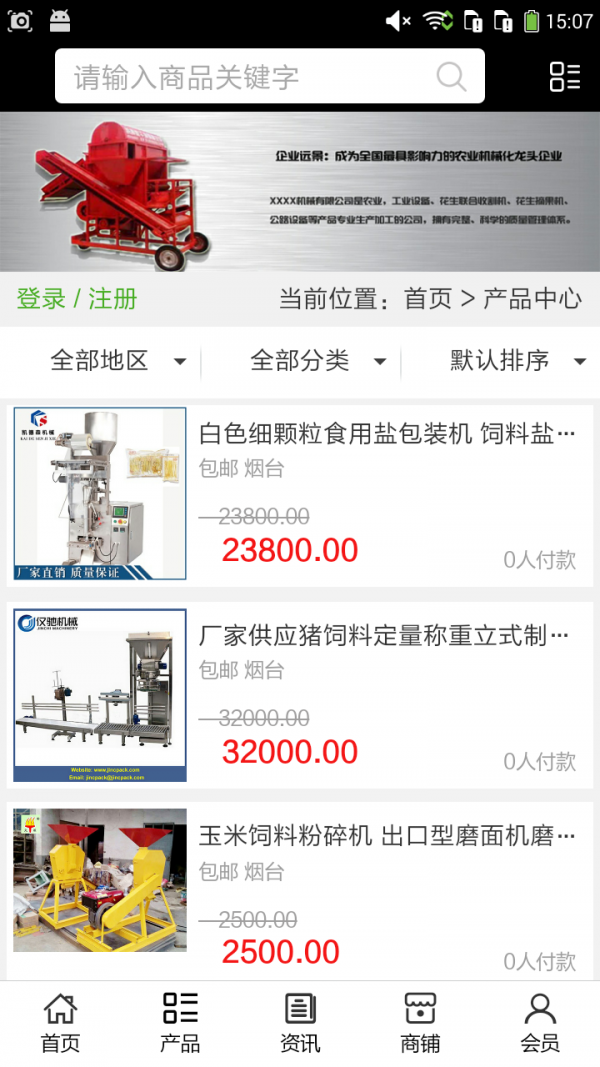Open the 默认排序 sort dropdown
This screenshot has width=600, height=1067.
click(x=517, y=361)
